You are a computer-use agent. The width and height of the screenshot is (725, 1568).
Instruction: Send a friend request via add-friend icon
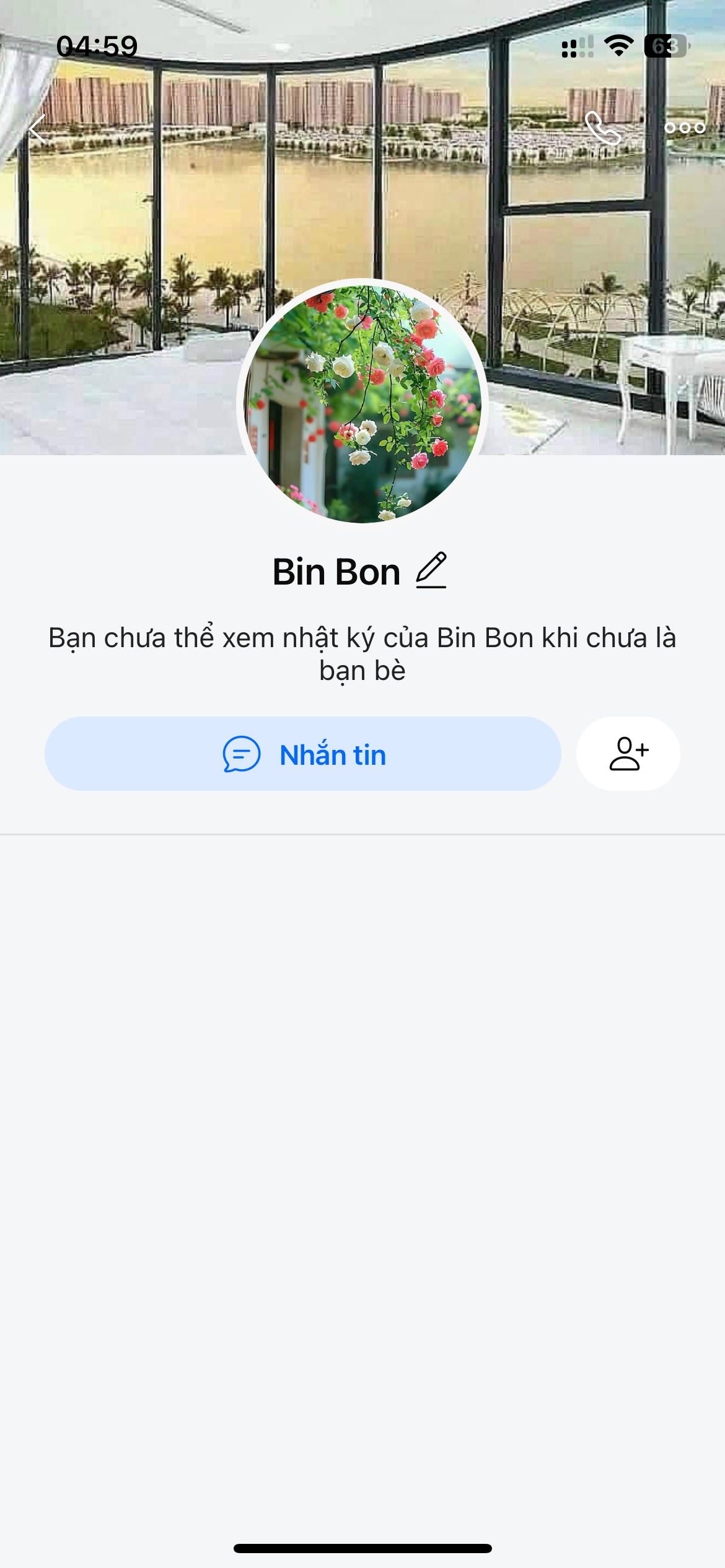628,754
